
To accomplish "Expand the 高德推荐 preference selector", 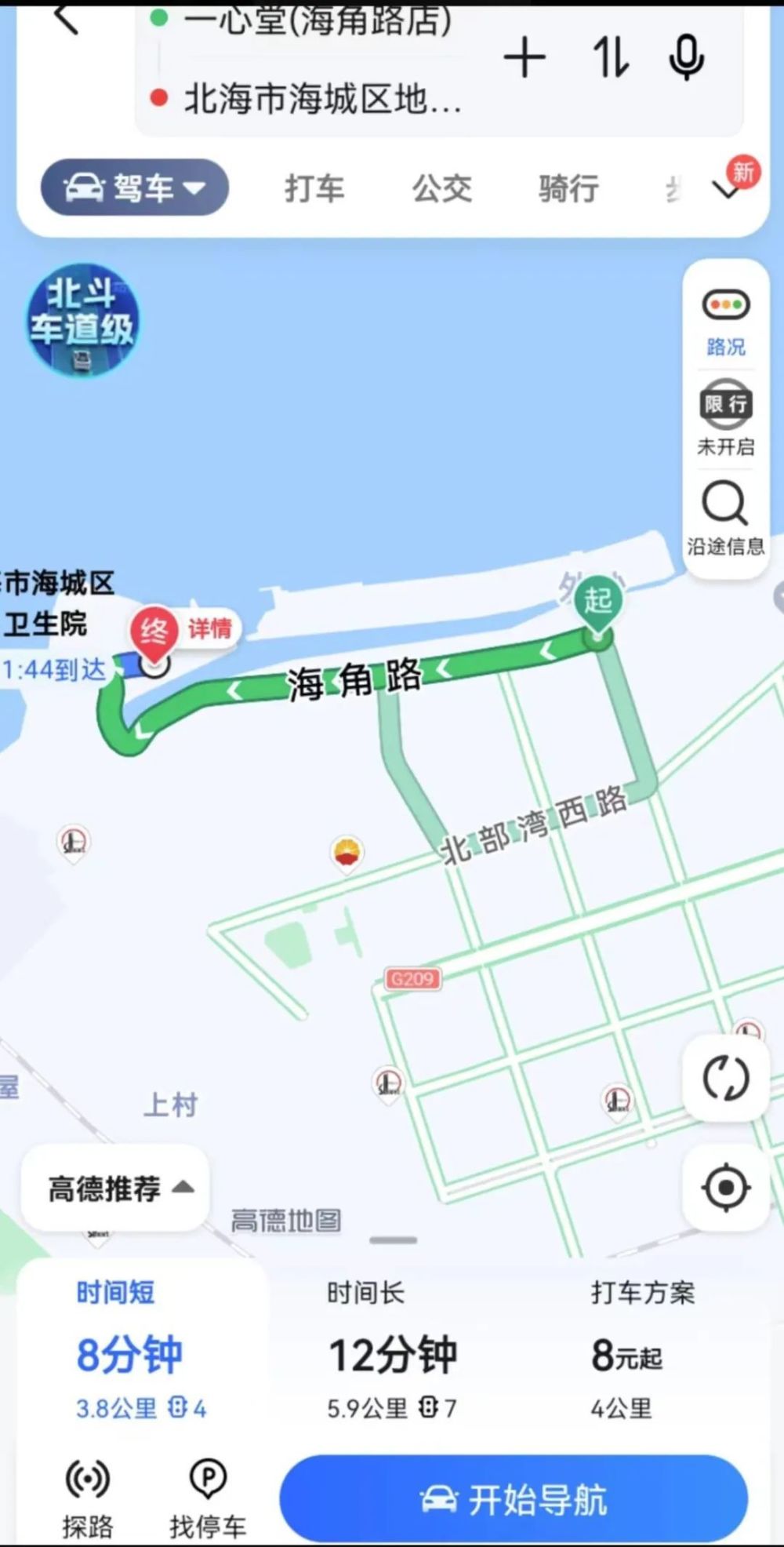I will 117,1188.
